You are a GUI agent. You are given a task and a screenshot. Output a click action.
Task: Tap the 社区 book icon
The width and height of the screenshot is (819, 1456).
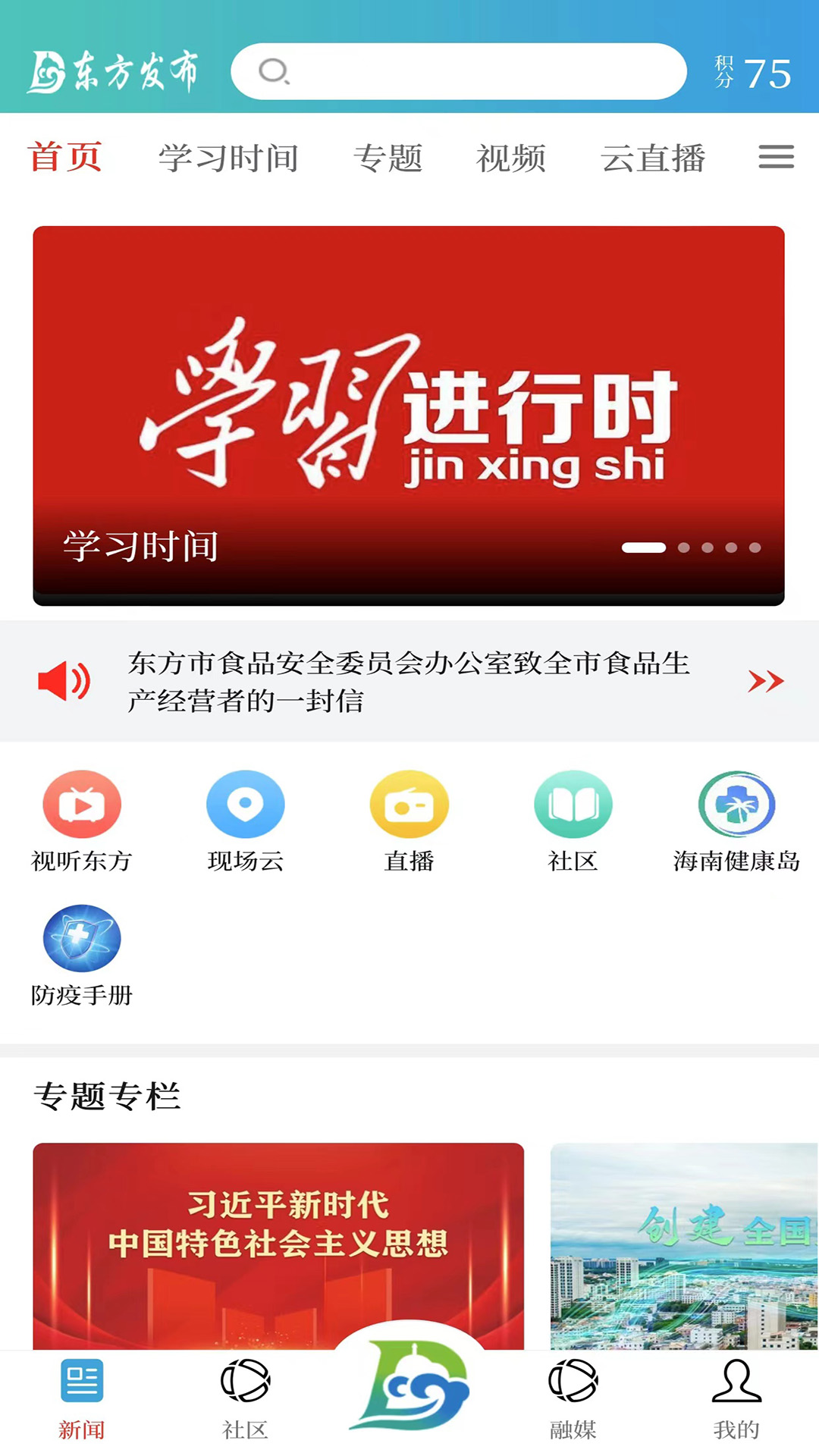573,804
